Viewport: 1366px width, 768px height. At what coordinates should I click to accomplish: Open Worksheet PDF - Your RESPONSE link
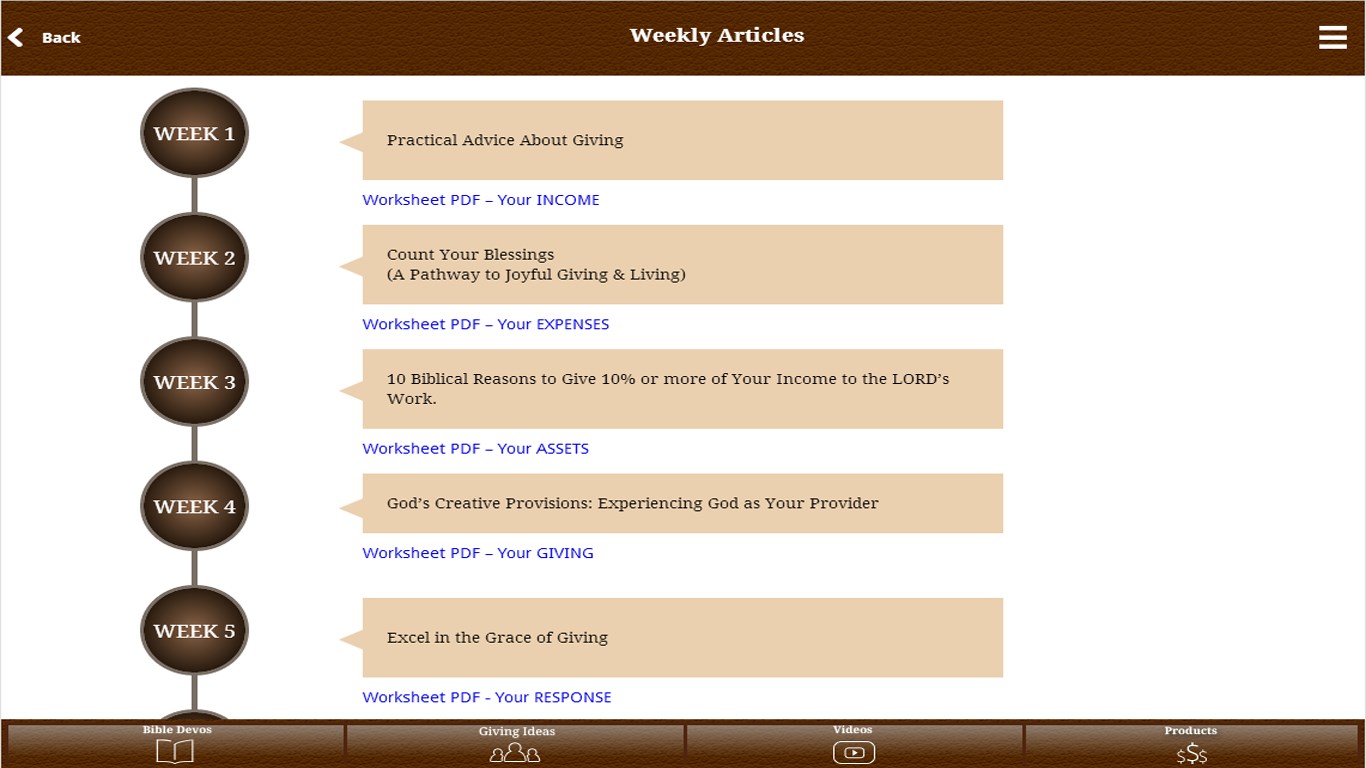tap(486, 698)
